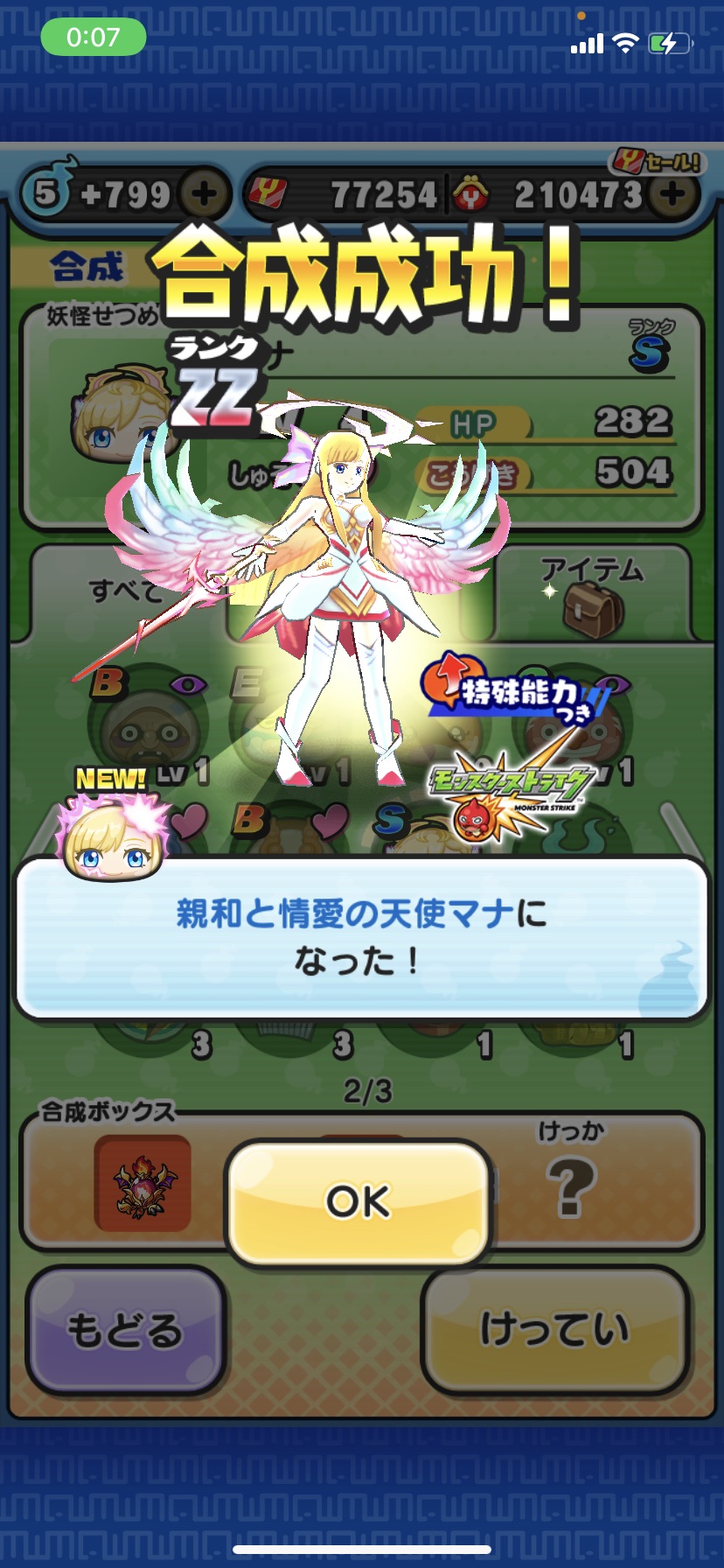Tap the けってい confirm button

tap(554, 1330)
